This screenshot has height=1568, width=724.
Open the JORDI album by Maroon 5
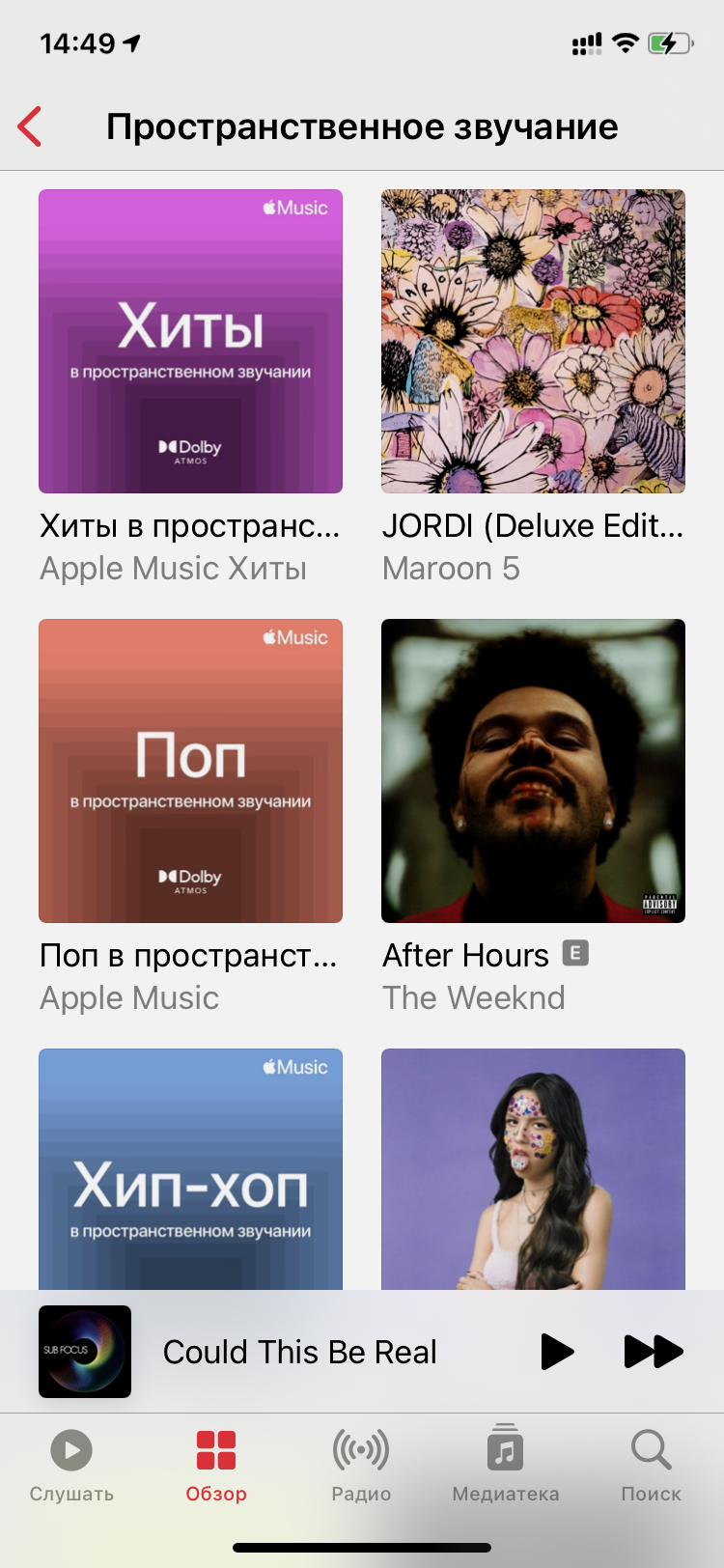coord(533,342)
